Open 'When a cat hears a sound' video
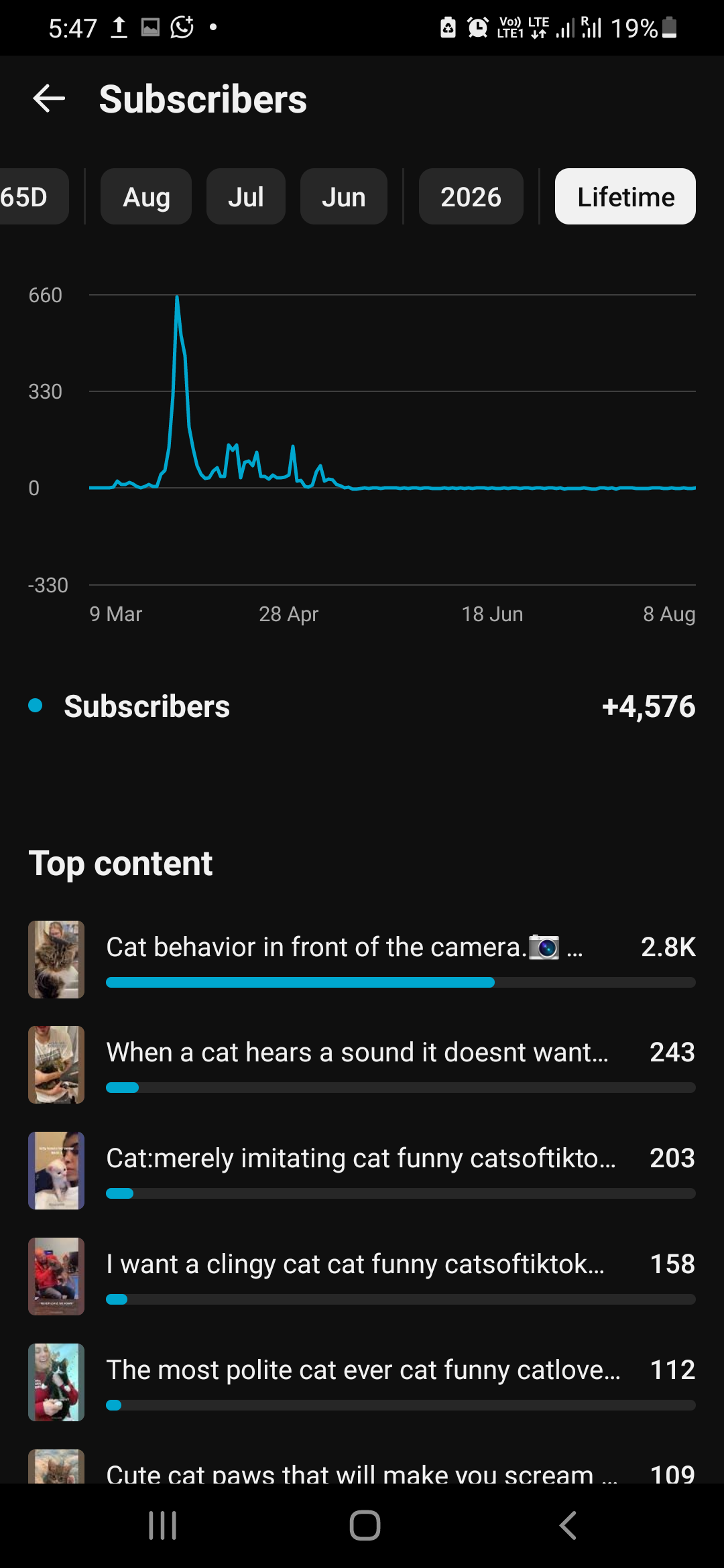Screen dimensions: 724x1568 [362, 1065]
